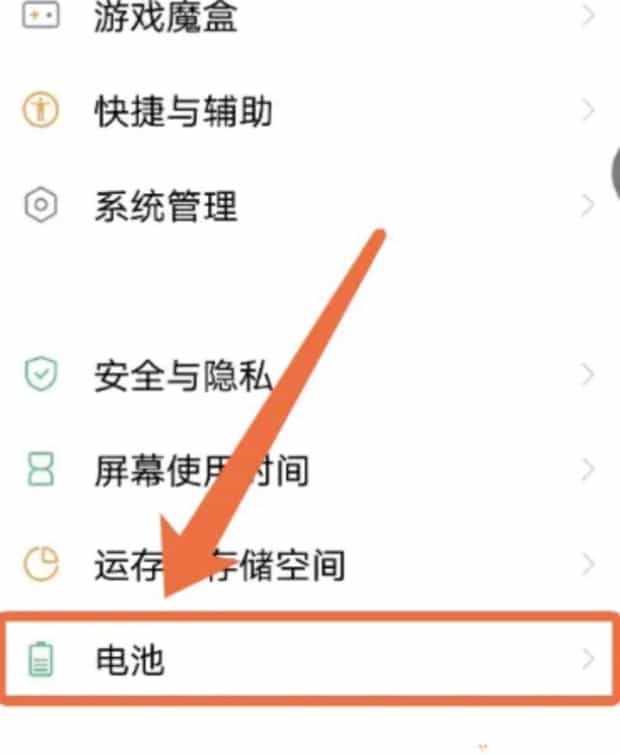
Task: Open 游戏魔盒 settings
Action: 166,16
